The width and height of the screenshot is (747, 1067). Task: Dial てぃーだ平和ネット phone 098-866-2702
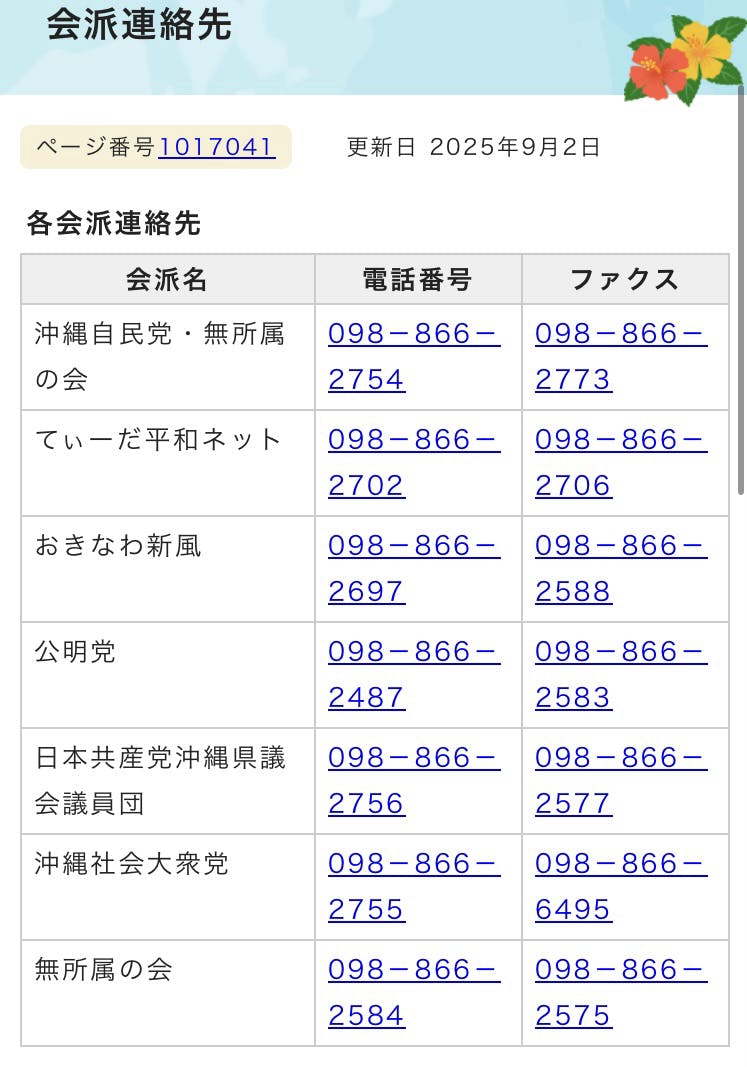413,440
